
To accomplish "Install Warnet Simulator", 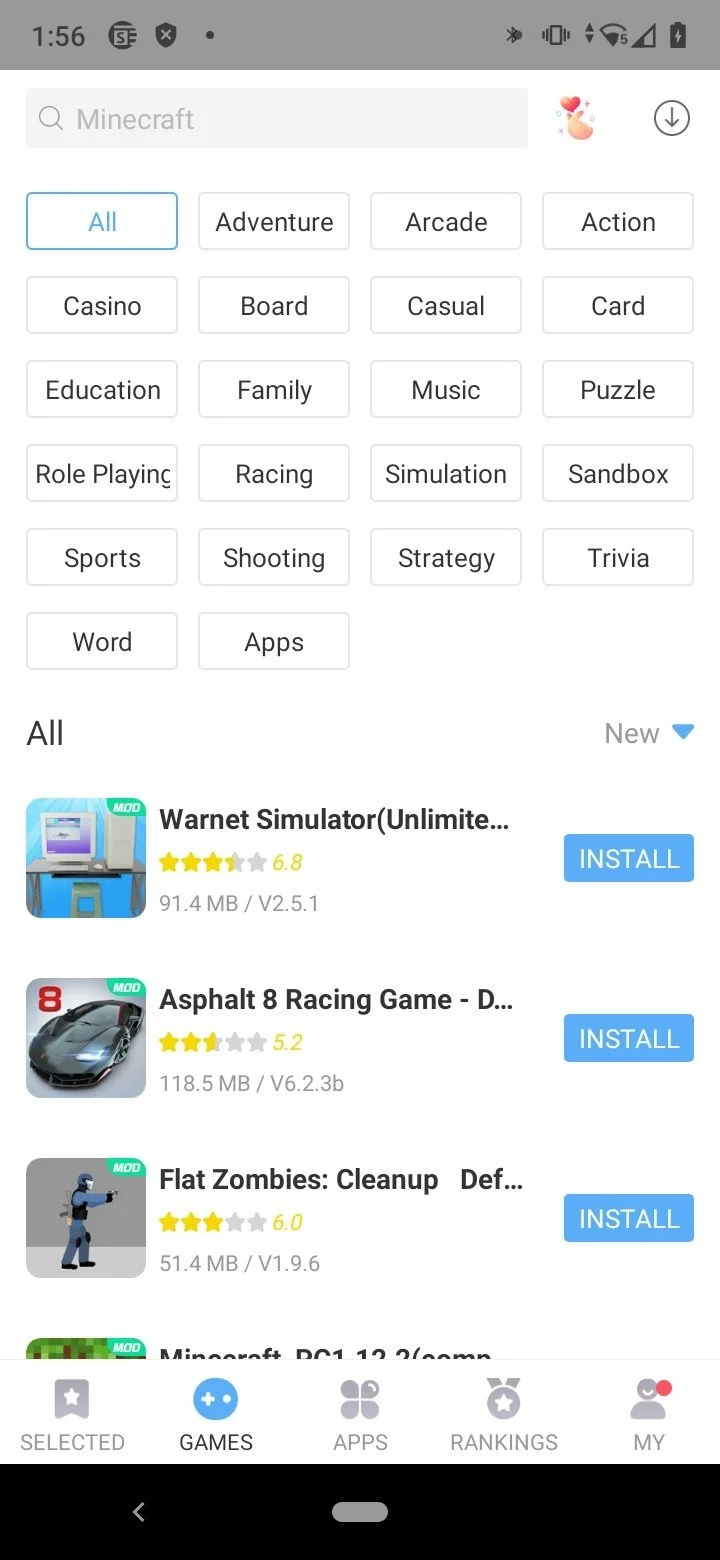I will click(628, 859).
